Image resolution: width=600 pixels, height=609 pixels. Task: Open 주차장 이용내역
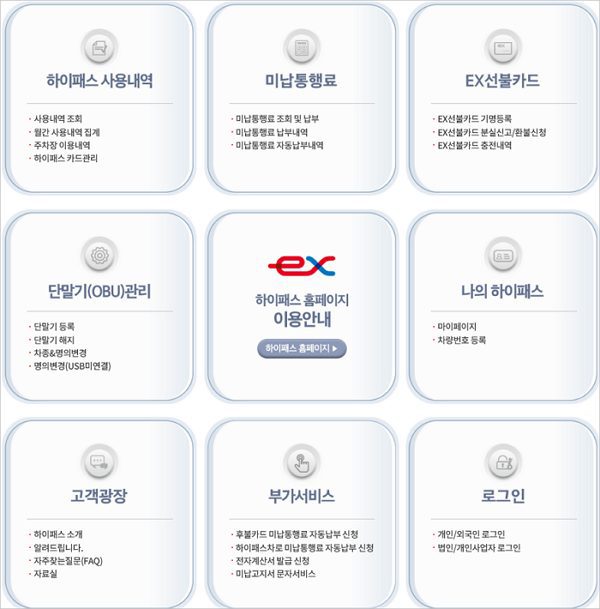[x=68, y=144]
